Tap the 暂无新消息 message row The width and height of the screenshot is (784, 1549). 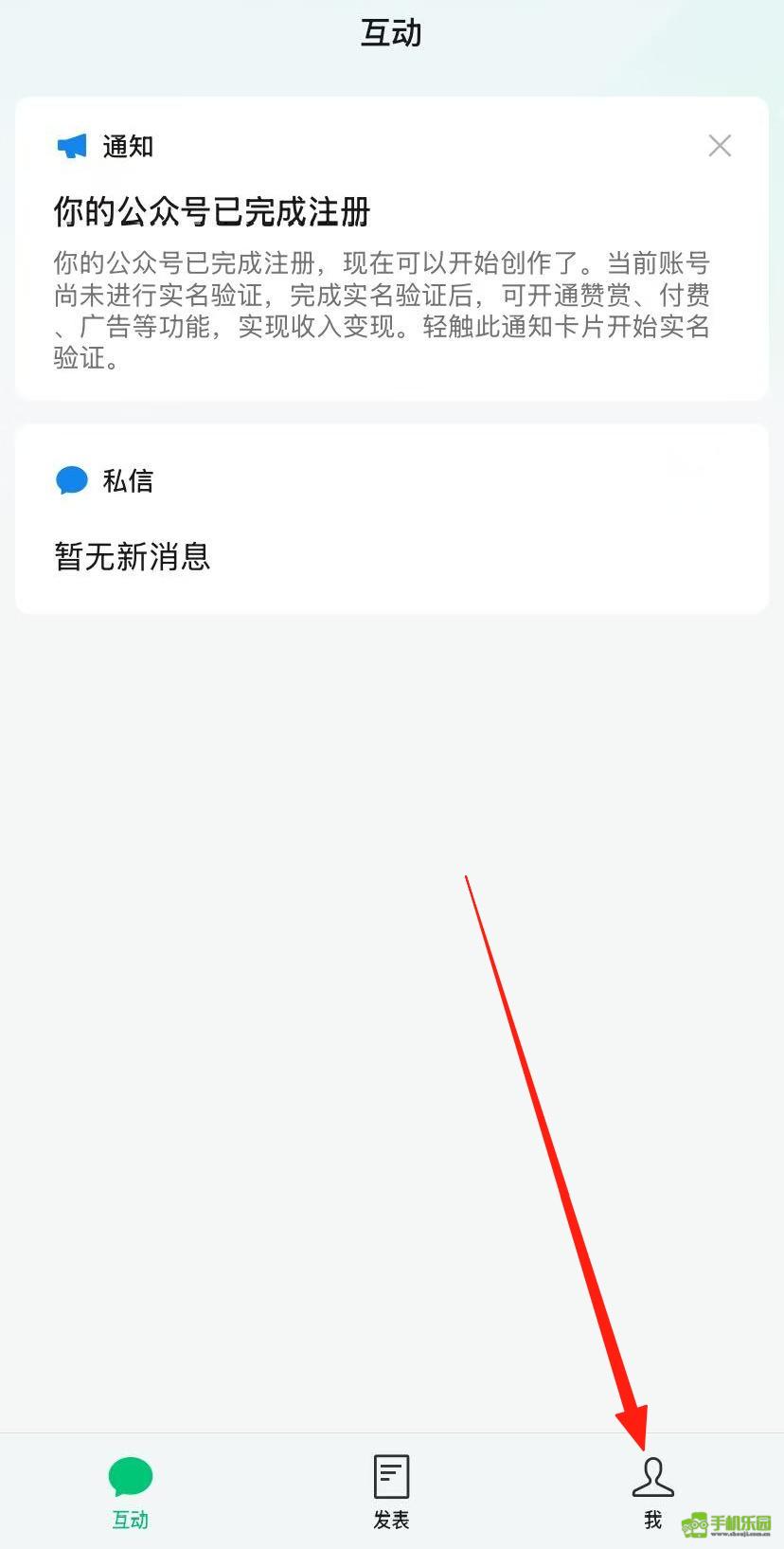(x=132, y=557)
